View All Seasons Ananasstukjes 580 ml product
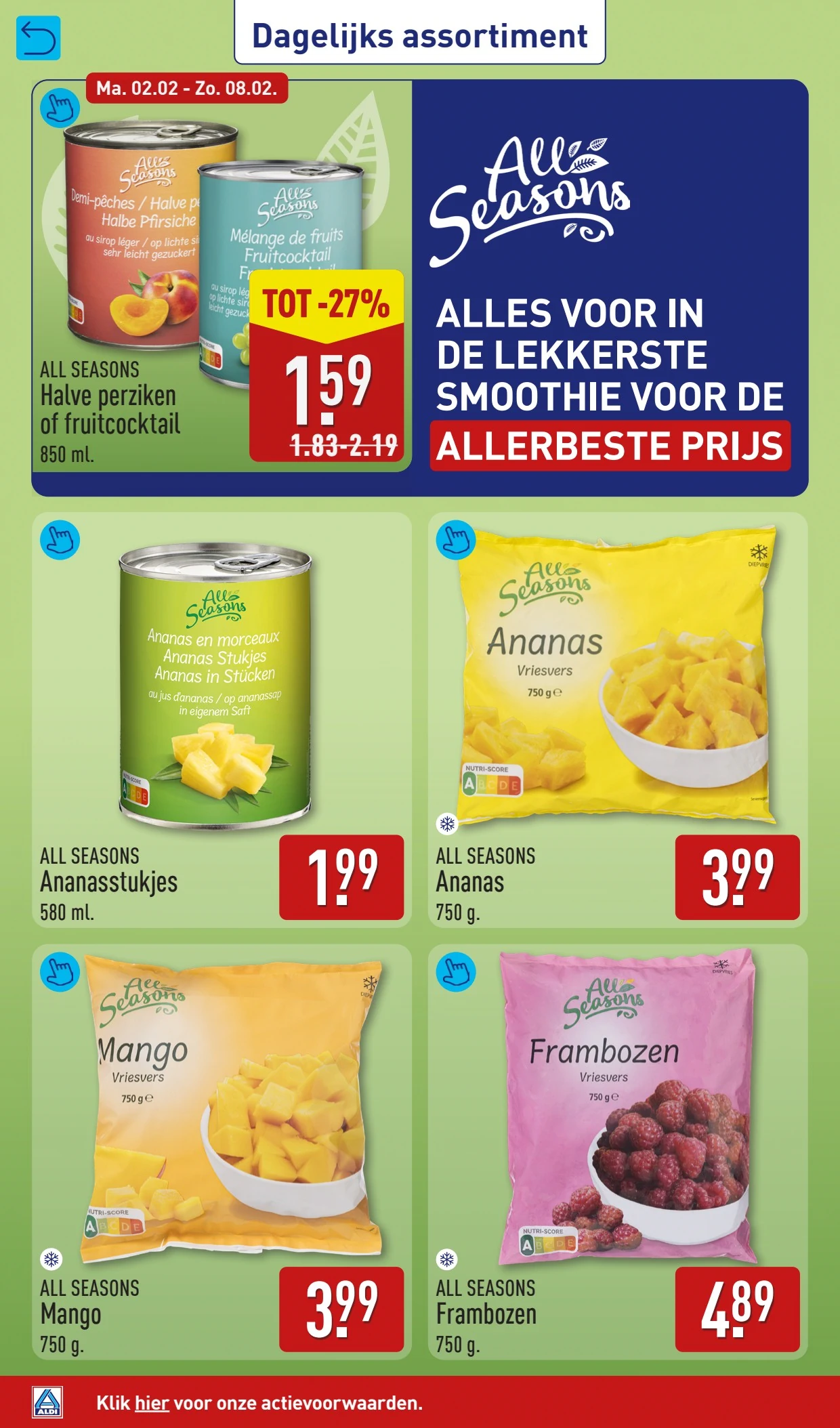Viewport: 840px width, 1428px height. pos(221,719)
